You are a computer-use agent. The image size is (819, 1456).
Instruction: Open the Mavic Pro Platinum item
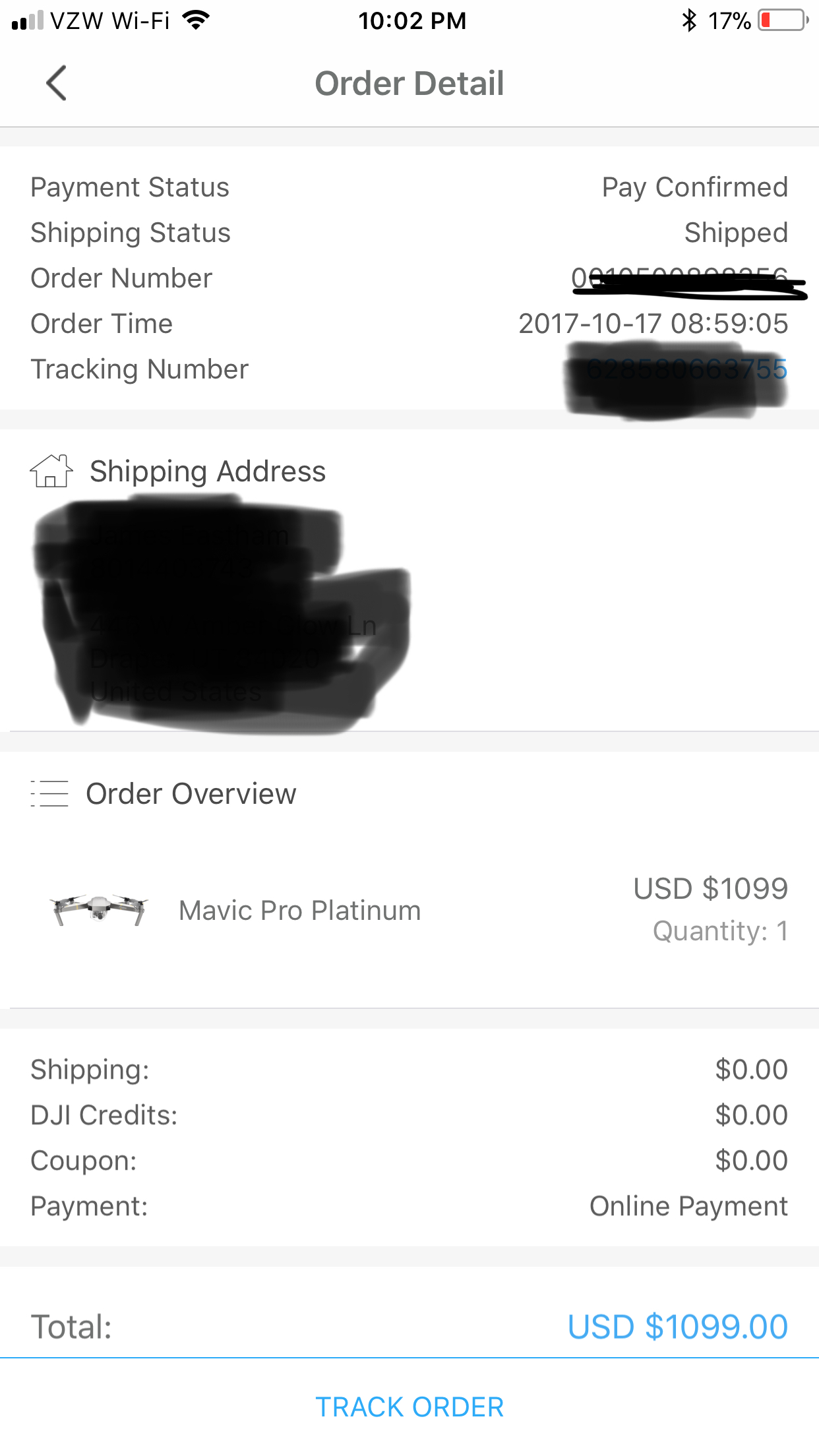299,911
